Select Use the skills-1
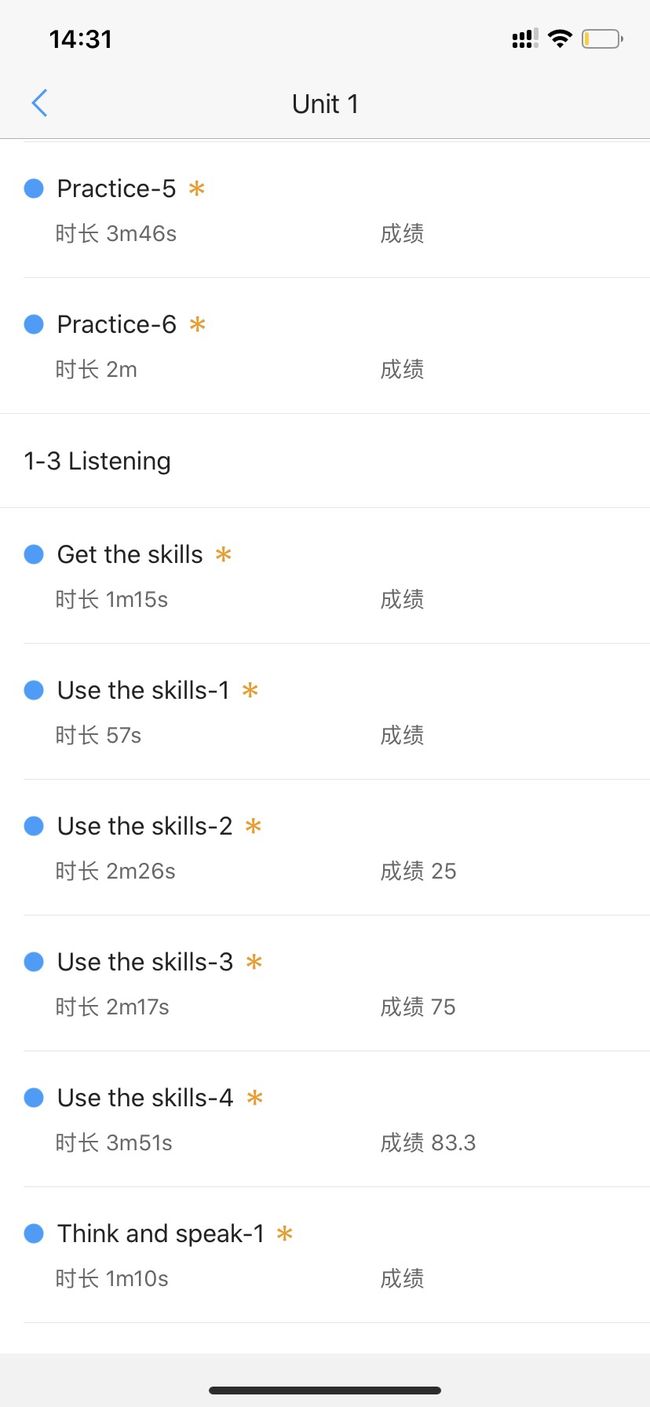This screenshot has height=1407, width=650. coord(325,712)
